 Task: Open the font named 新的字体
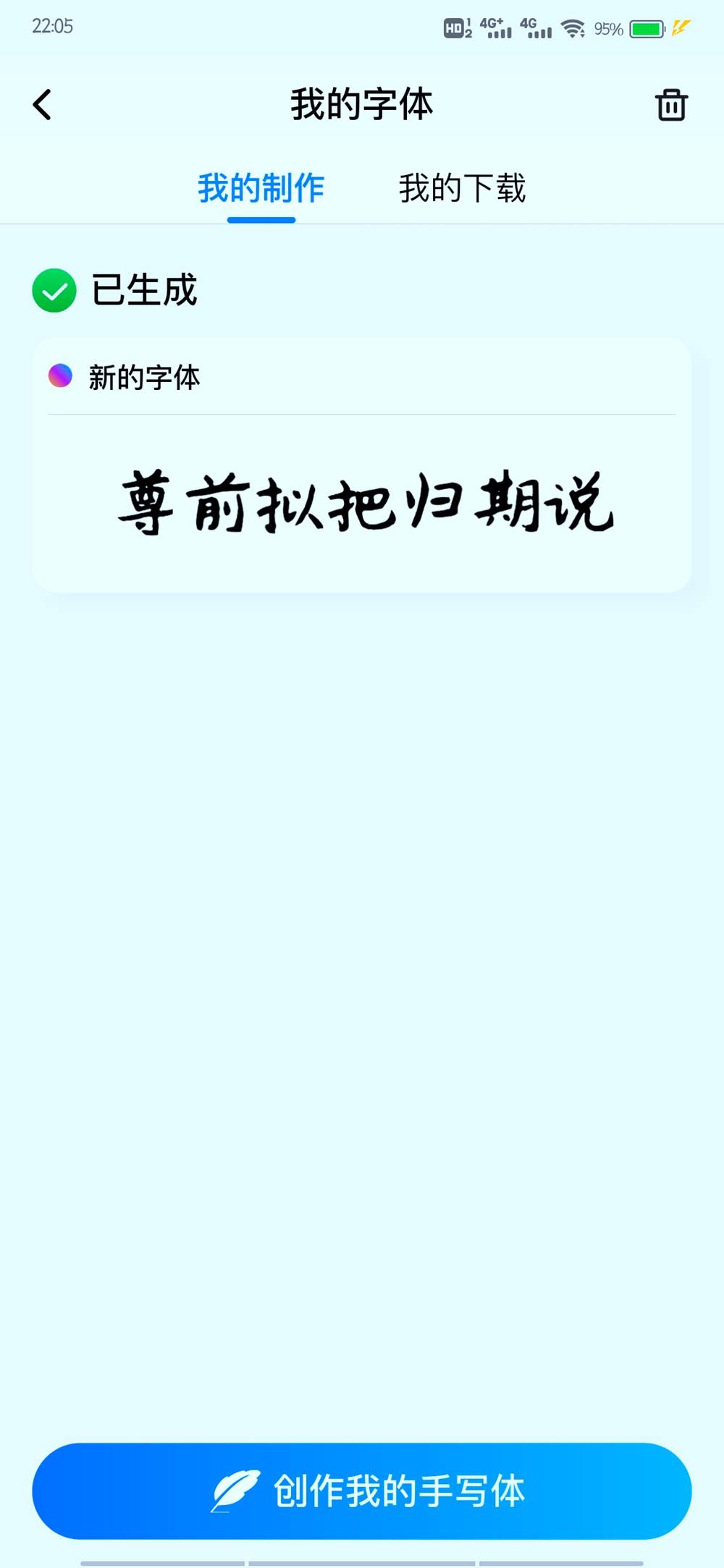[x=145, y=376]
